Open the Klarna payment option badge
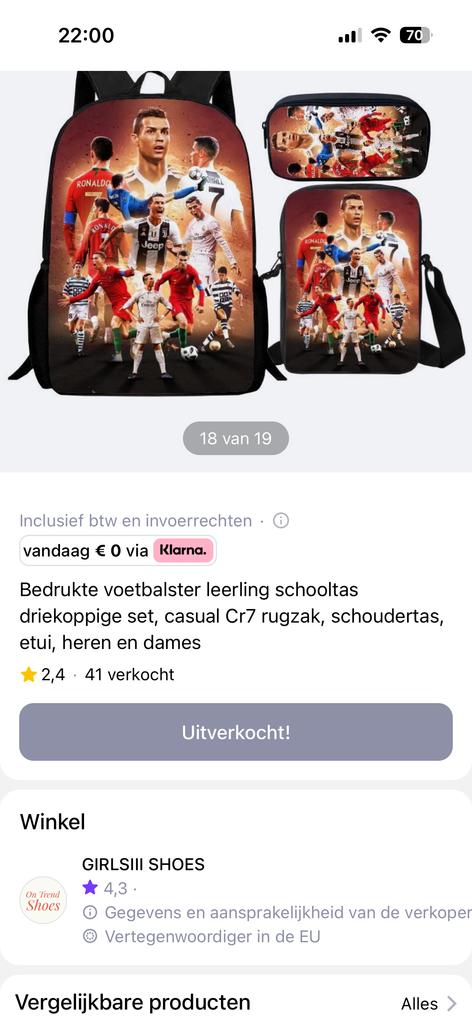 click(118, 551)
